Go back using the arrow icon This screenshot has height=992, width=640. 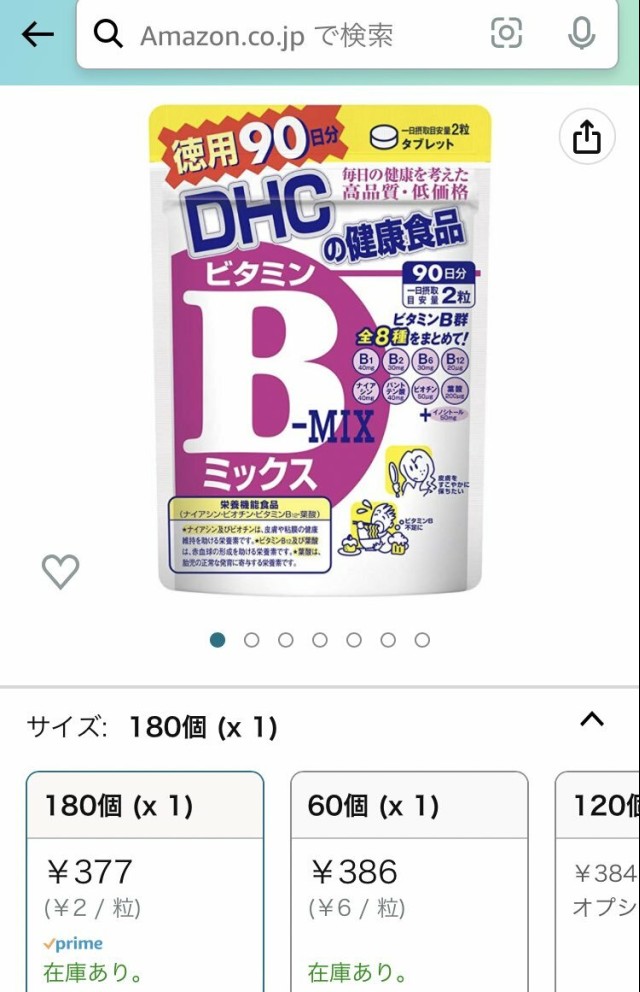pyautogui.click(x=37, y=35)
